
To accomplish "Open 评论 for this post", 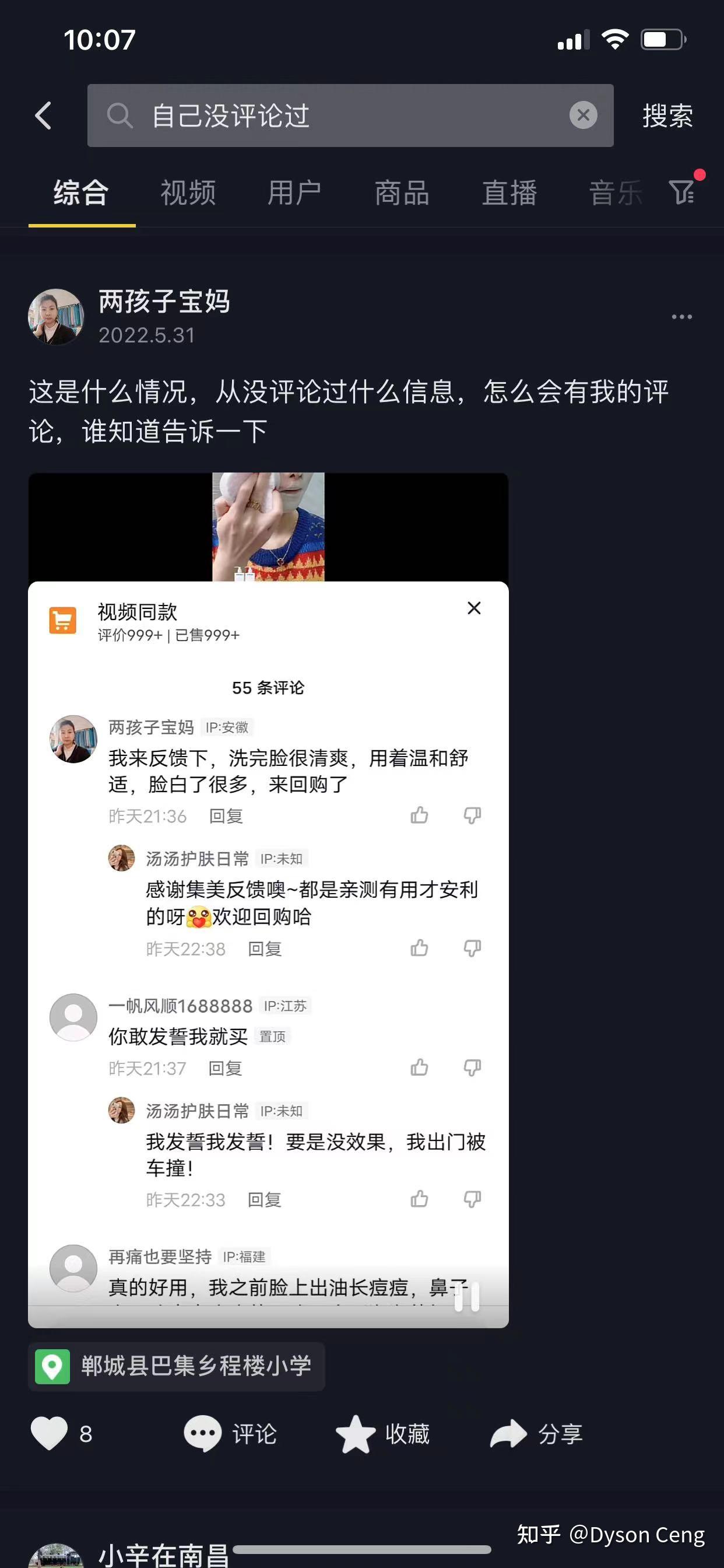I will (230, 1434).
